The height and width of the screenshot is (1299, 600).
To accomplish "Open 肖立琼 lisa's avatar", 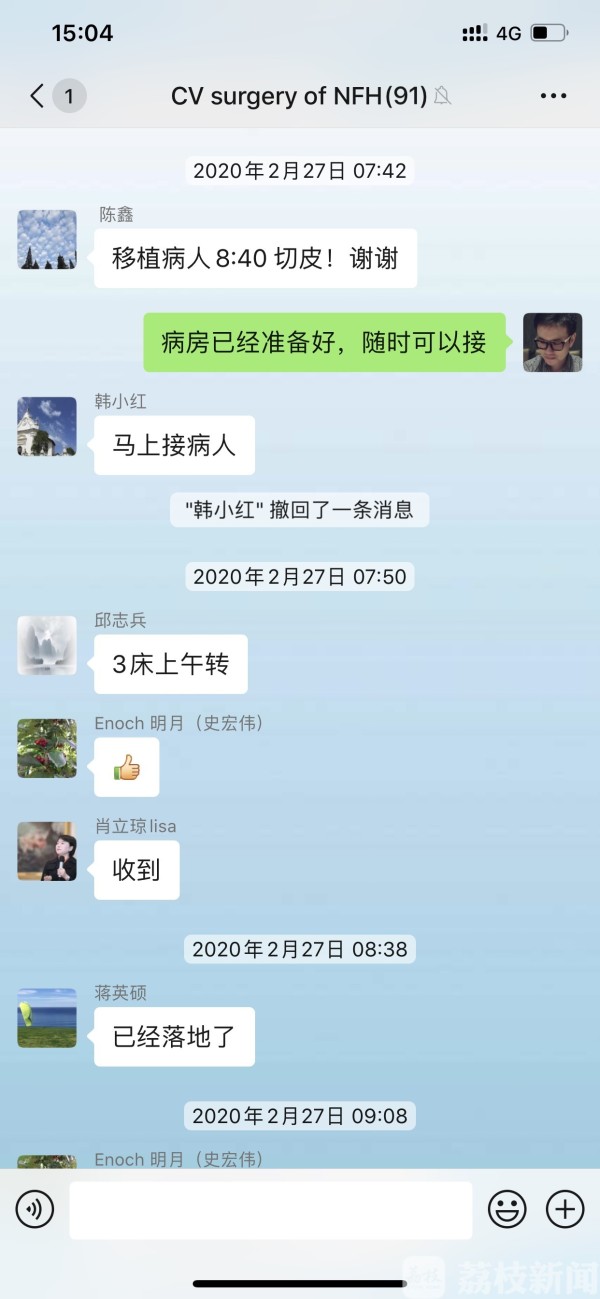I will click(47, 852).
